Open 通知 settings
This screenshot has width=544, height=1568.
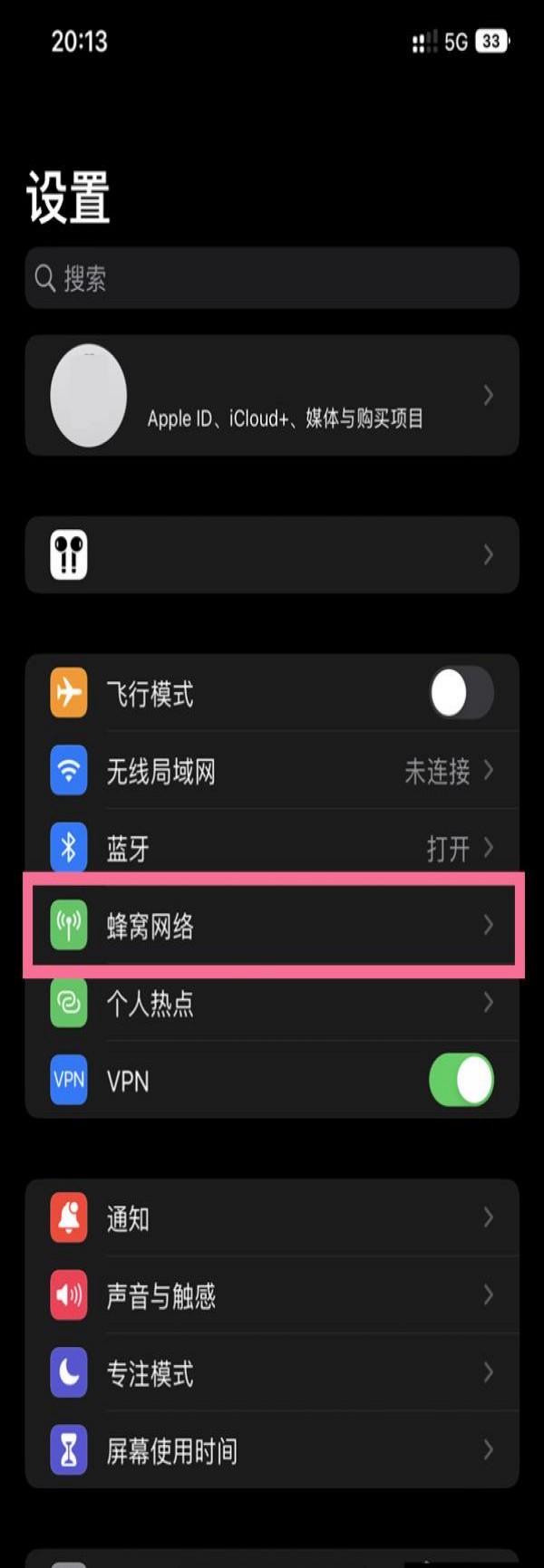coord(272,1217)
